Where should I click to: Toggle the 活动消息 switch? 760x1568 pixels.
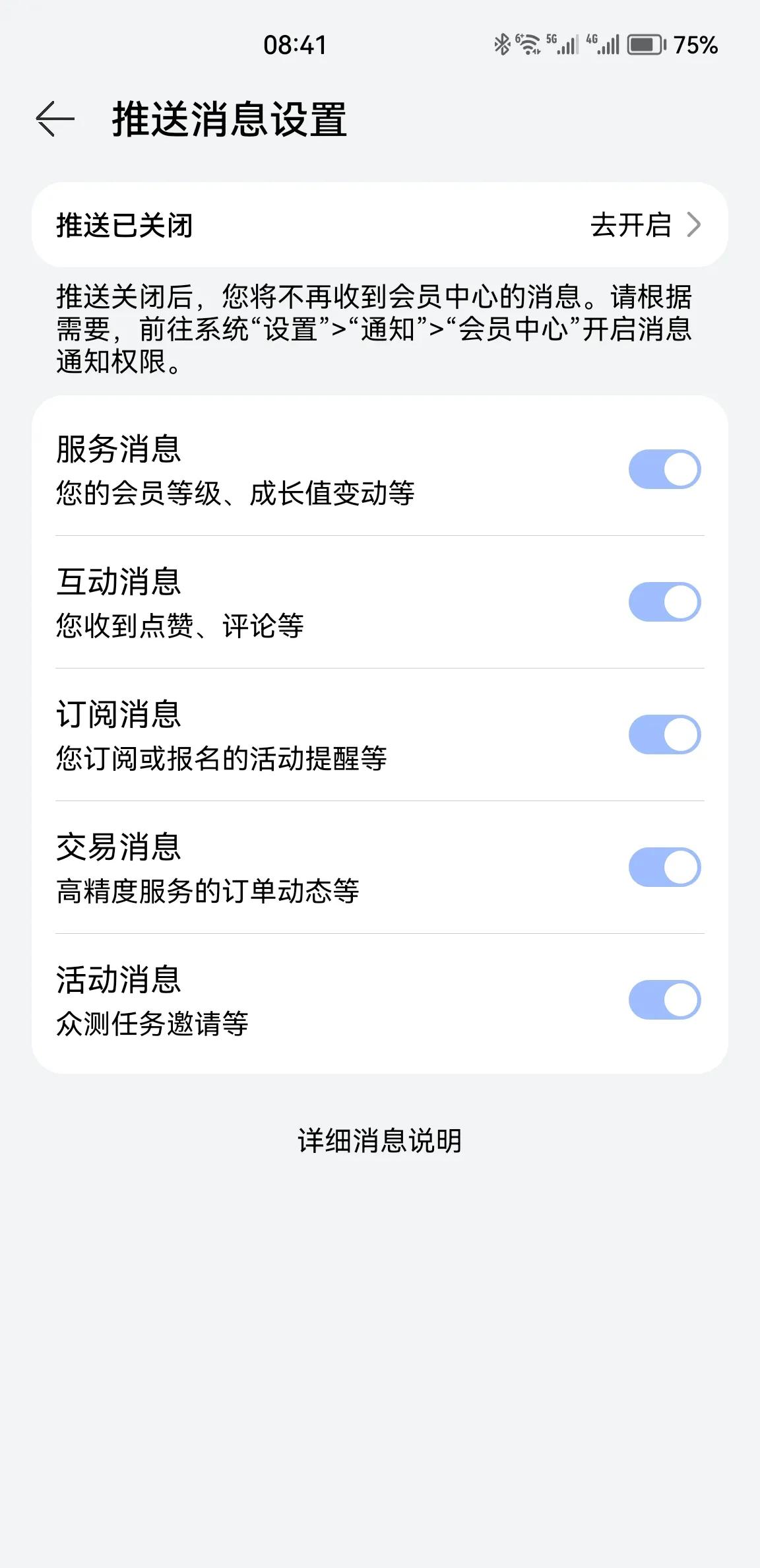(664, 1000)
